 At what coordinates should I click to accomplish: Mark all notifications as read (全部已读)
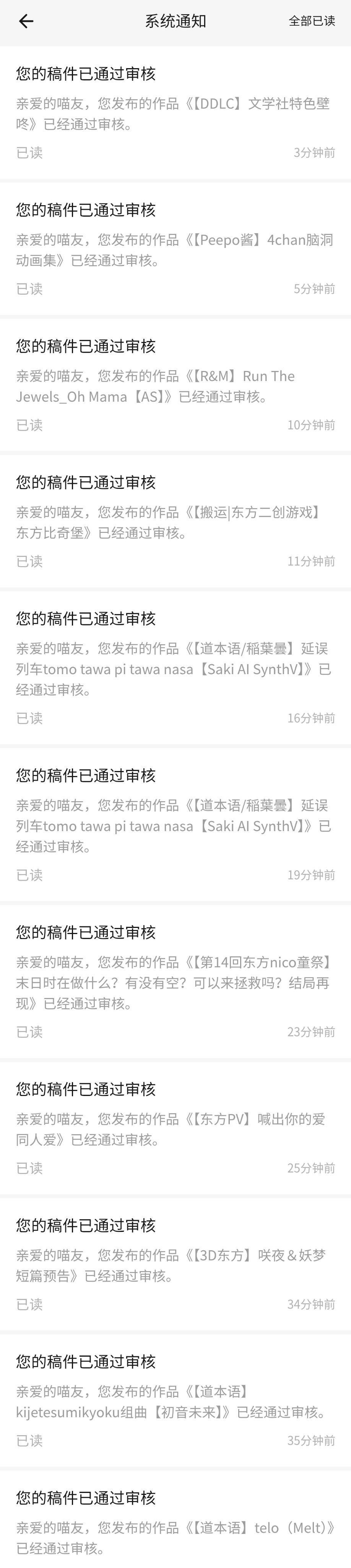coord(312,21)
